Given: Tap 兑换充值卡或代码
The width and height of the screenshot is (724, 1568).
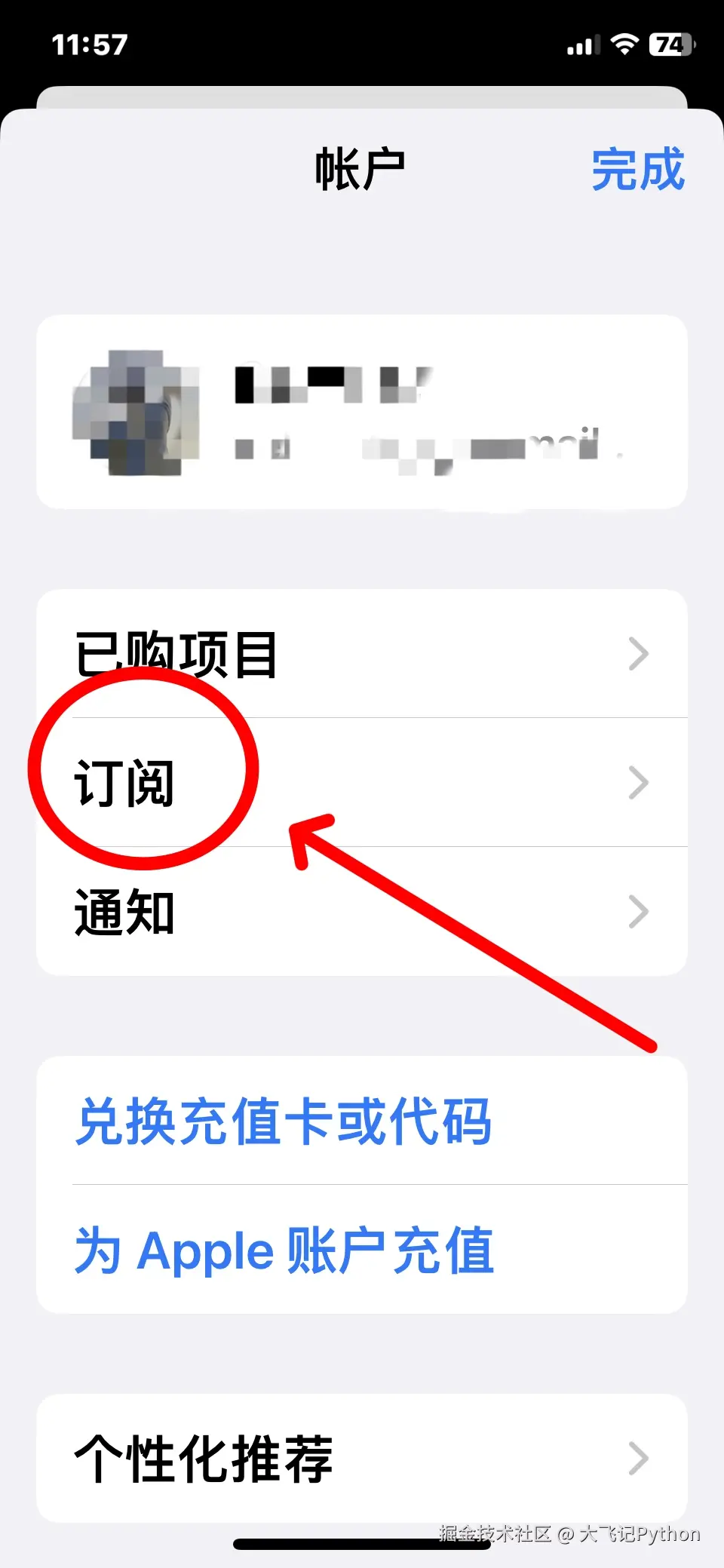Looking at the screenshot, I should click(284, 1122).
